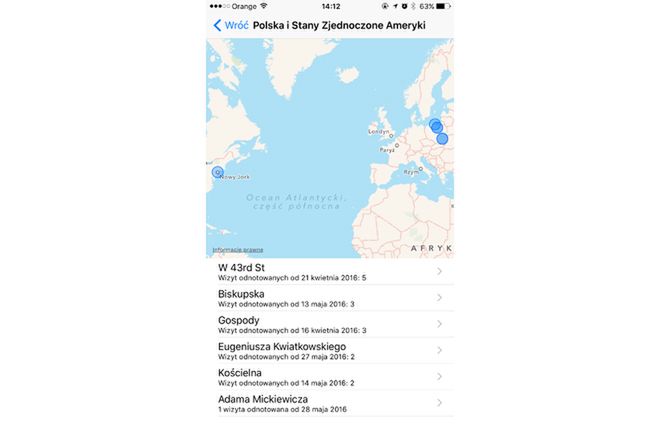Open the Biskupska location entry
This screenshot has height=440, width=660.
click(x=329, y=298)
